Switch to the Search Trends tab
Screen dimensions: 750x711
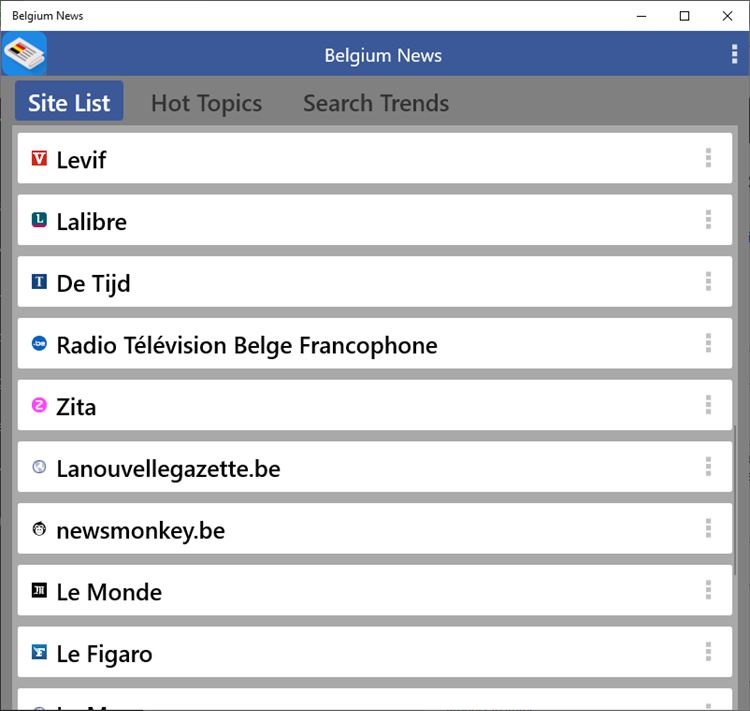click(x=376, y=103)
